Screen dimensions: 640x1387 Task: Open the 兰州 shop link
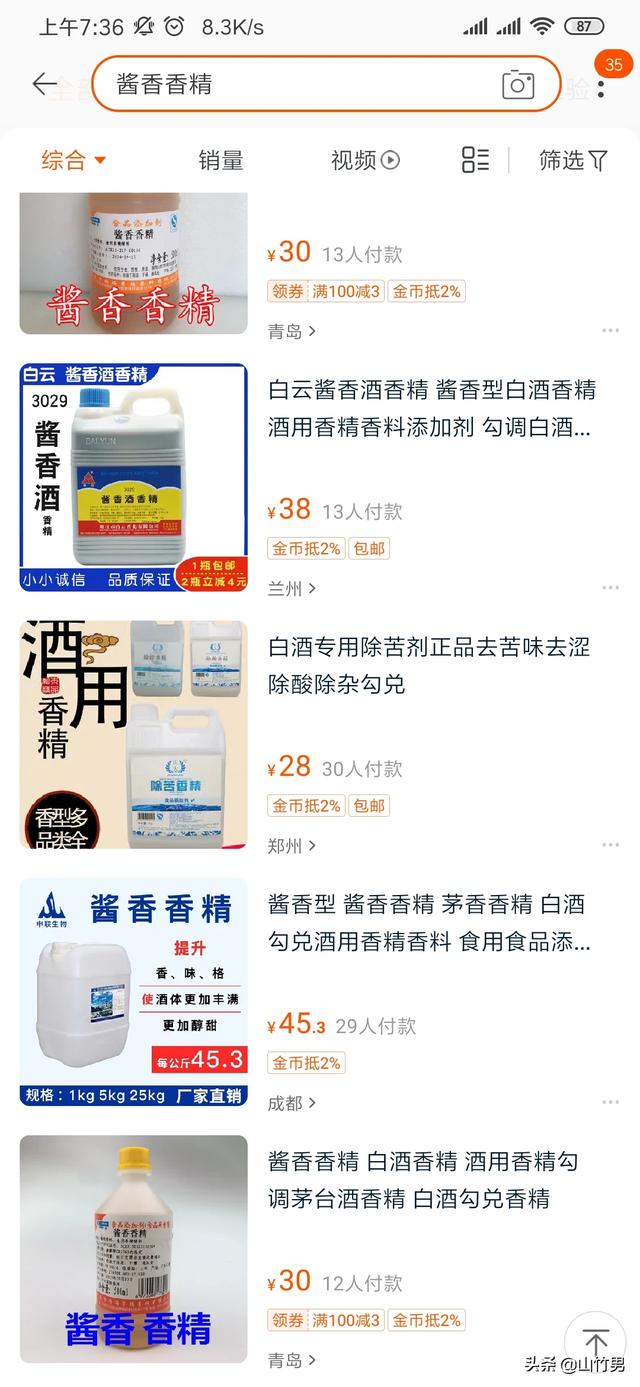click(292, 588)
